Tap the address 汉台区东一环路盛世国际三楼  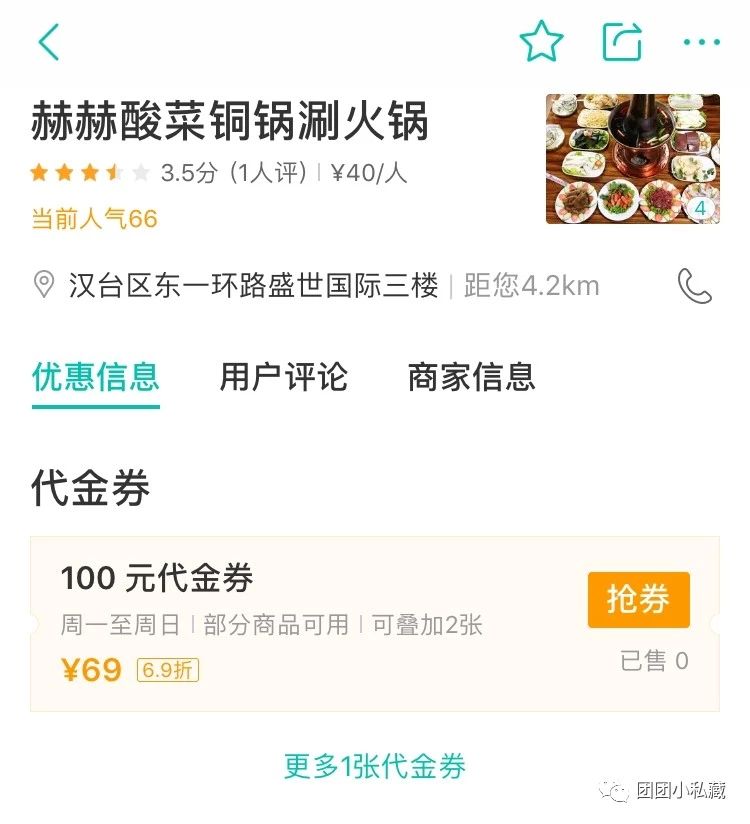255,286
